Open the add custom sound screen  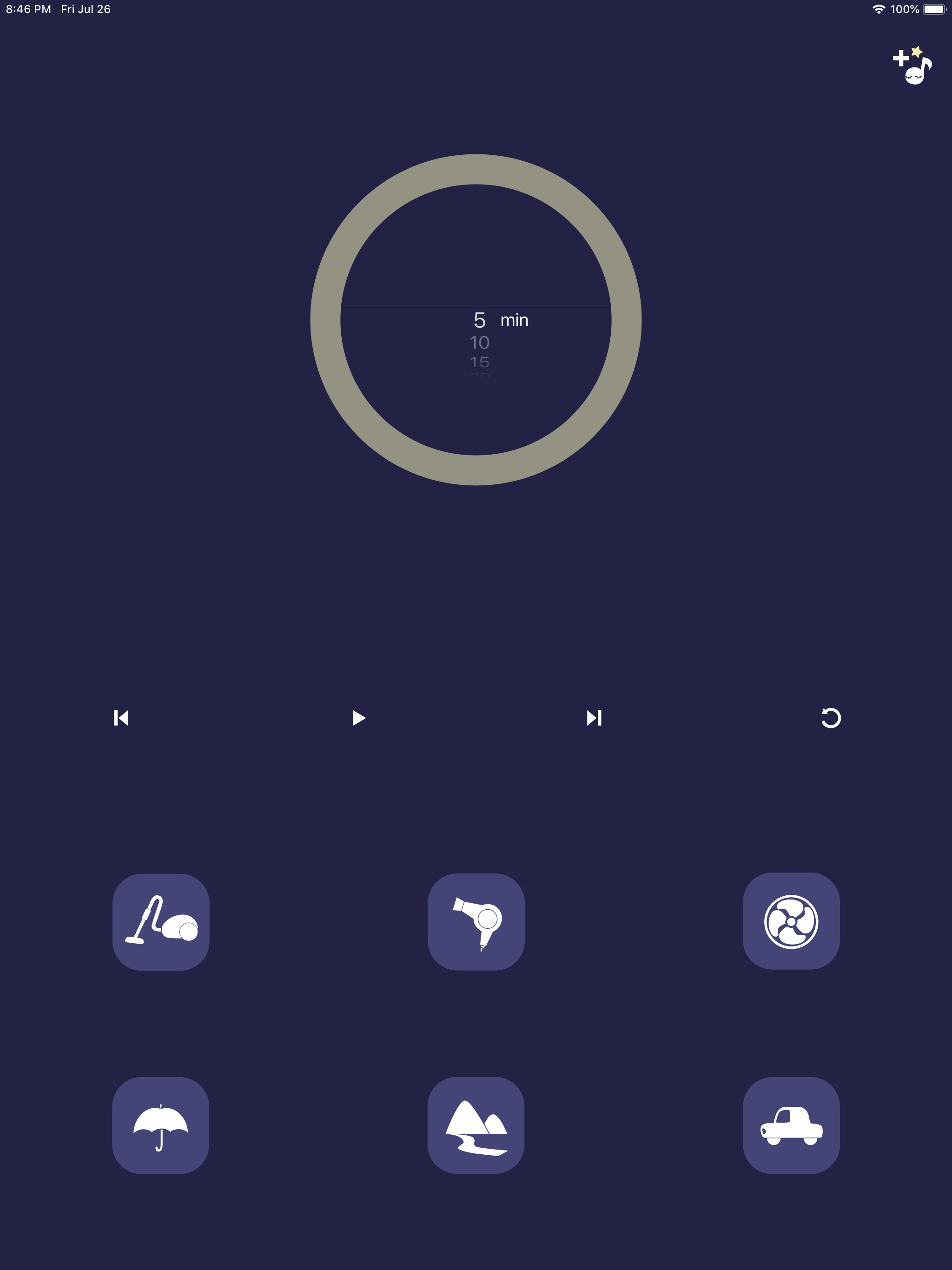(x=913, y=66)
